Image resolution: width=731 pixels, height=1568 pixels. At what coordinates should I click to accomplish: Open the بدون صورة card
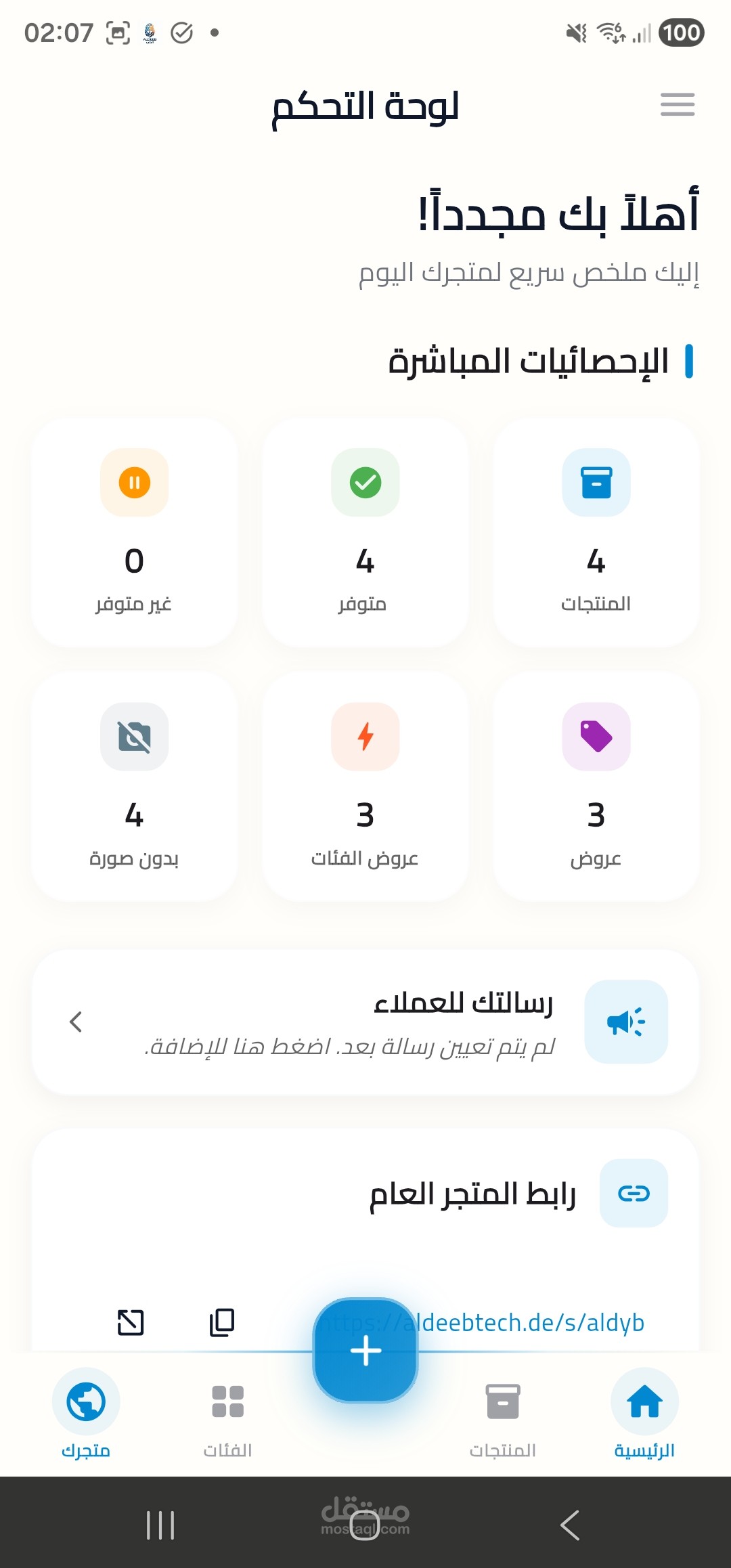[135, 787]
